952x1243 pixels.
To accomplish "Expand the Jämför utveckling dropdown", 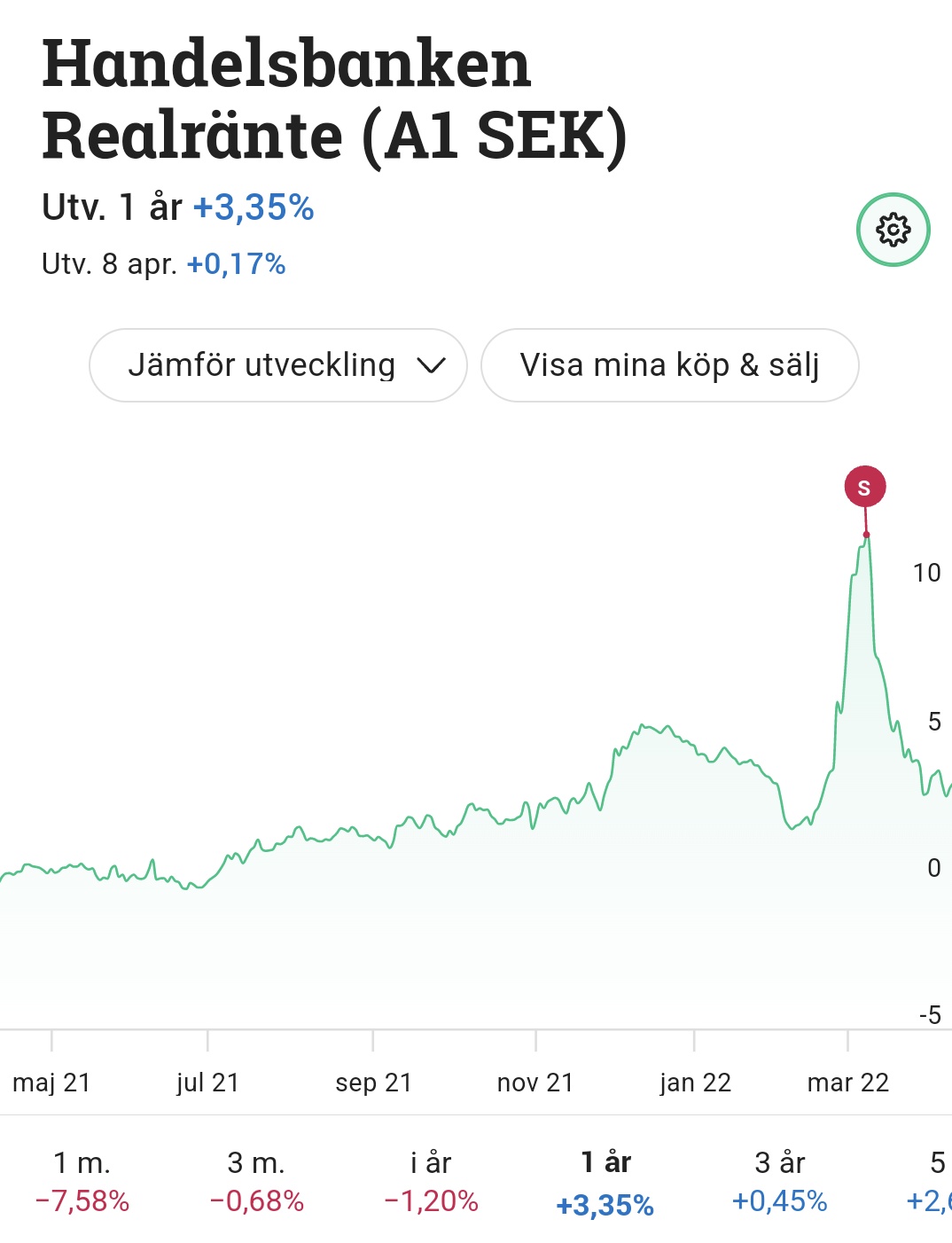I will click(278, 365).
